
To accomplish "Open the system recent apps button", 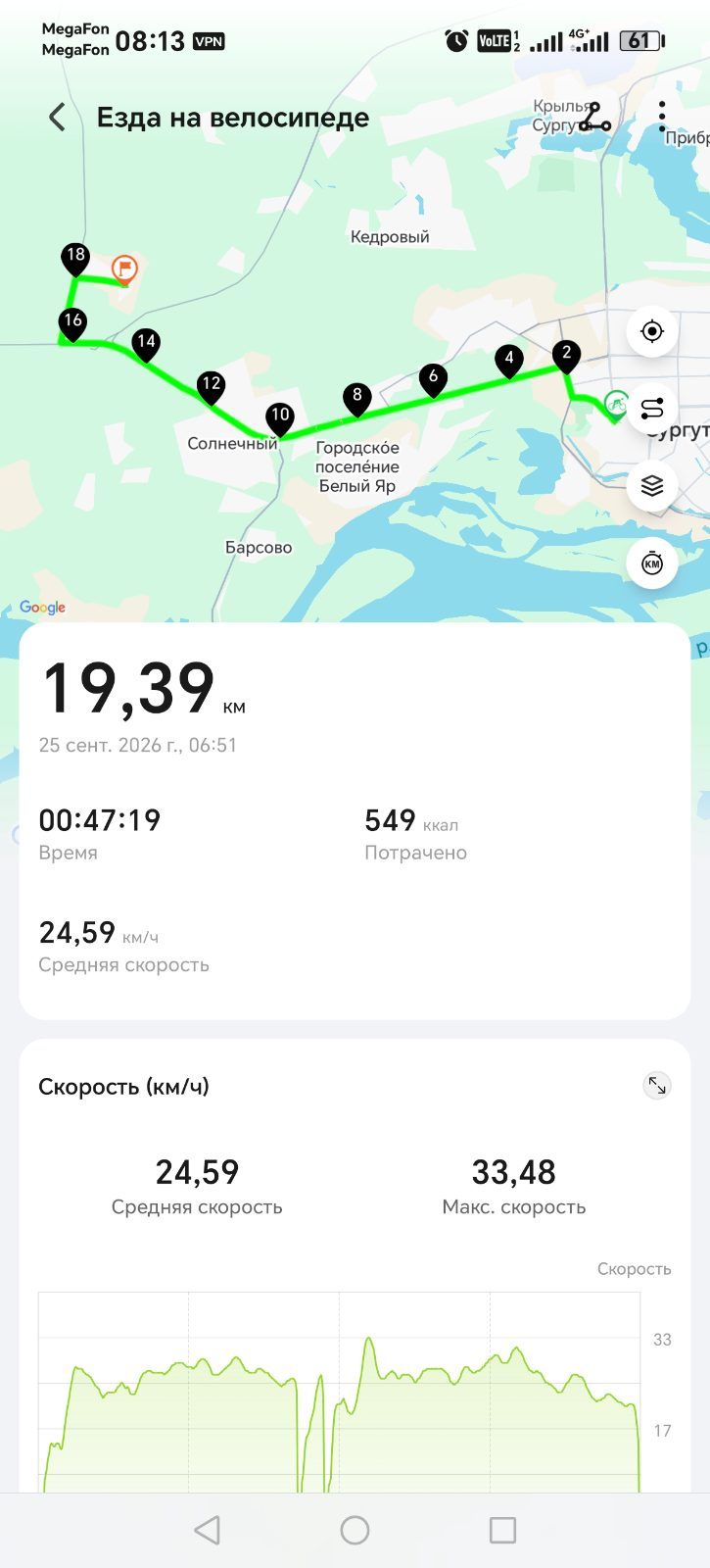I will pyautogui.click(x=502, y=1530).
